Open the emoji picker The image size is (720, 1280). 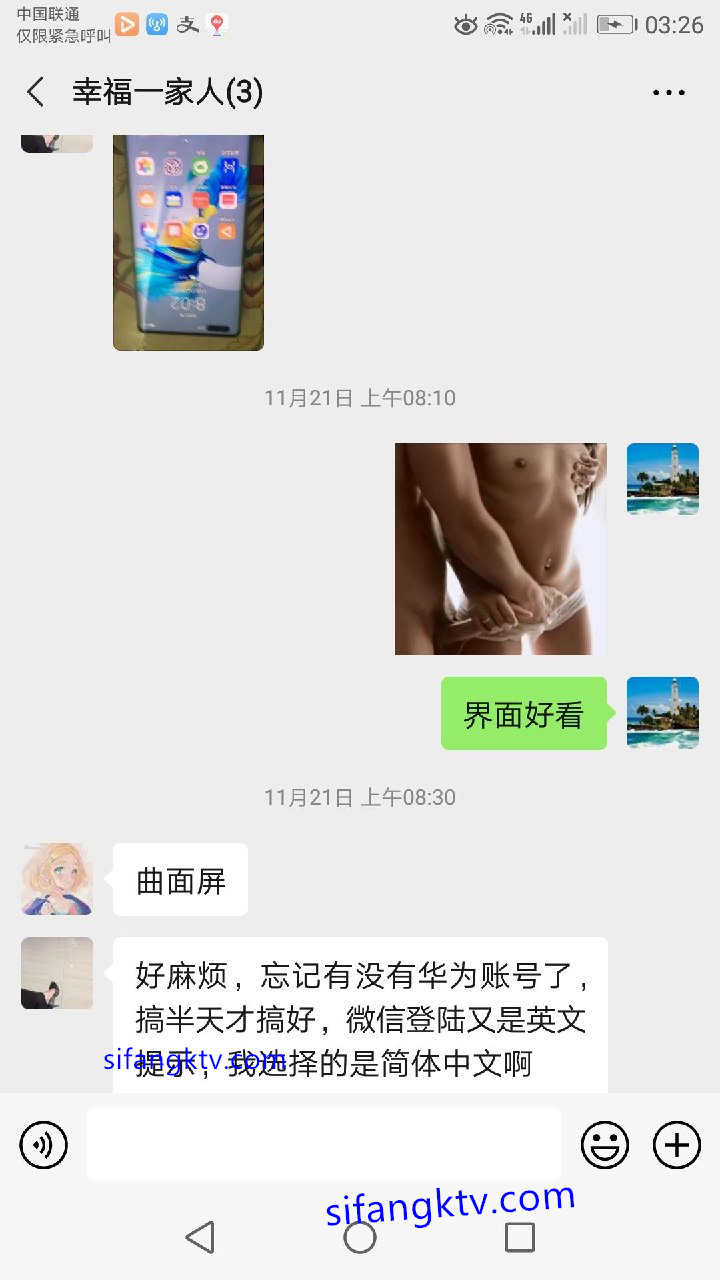(x=605, y=1145)
